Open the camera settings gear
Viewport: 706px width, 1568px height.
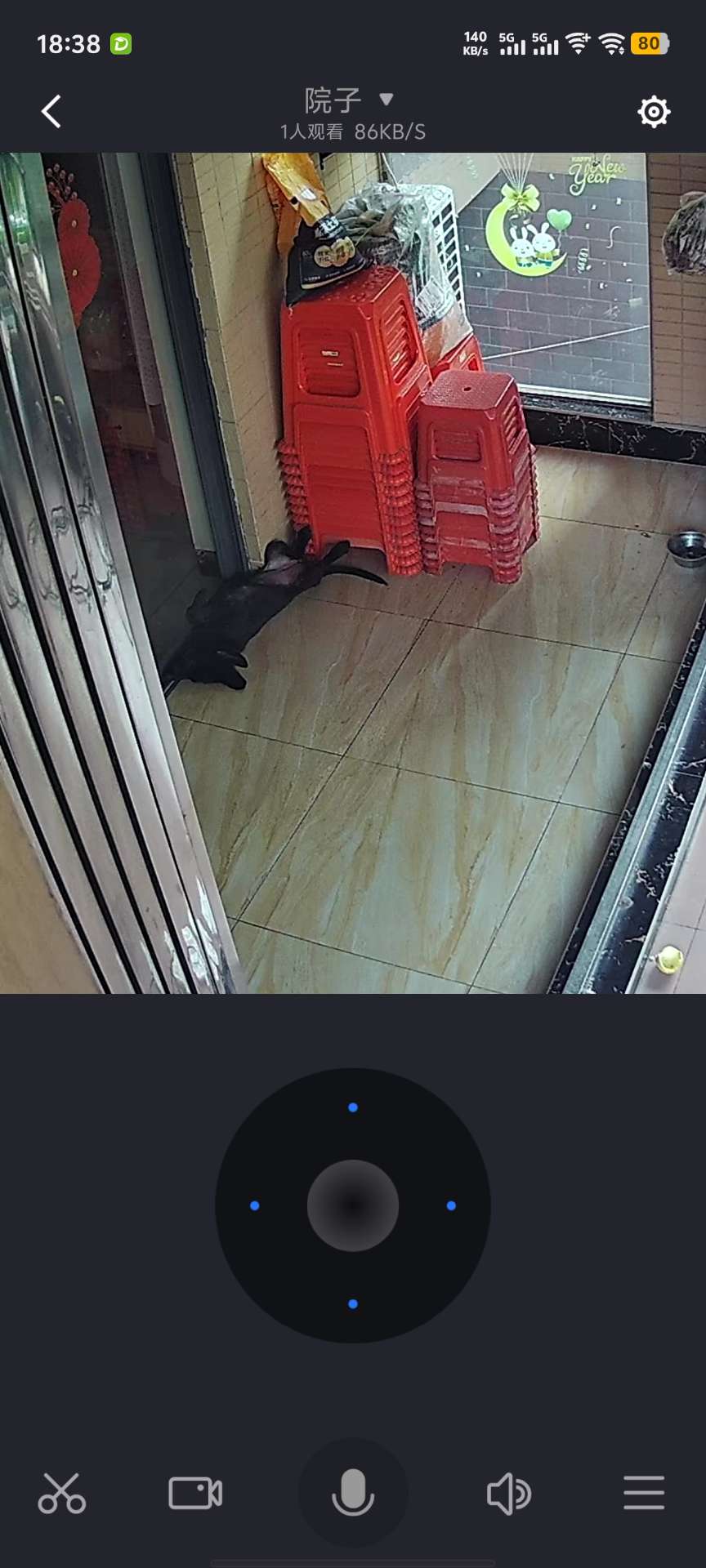tap(654, 112)
